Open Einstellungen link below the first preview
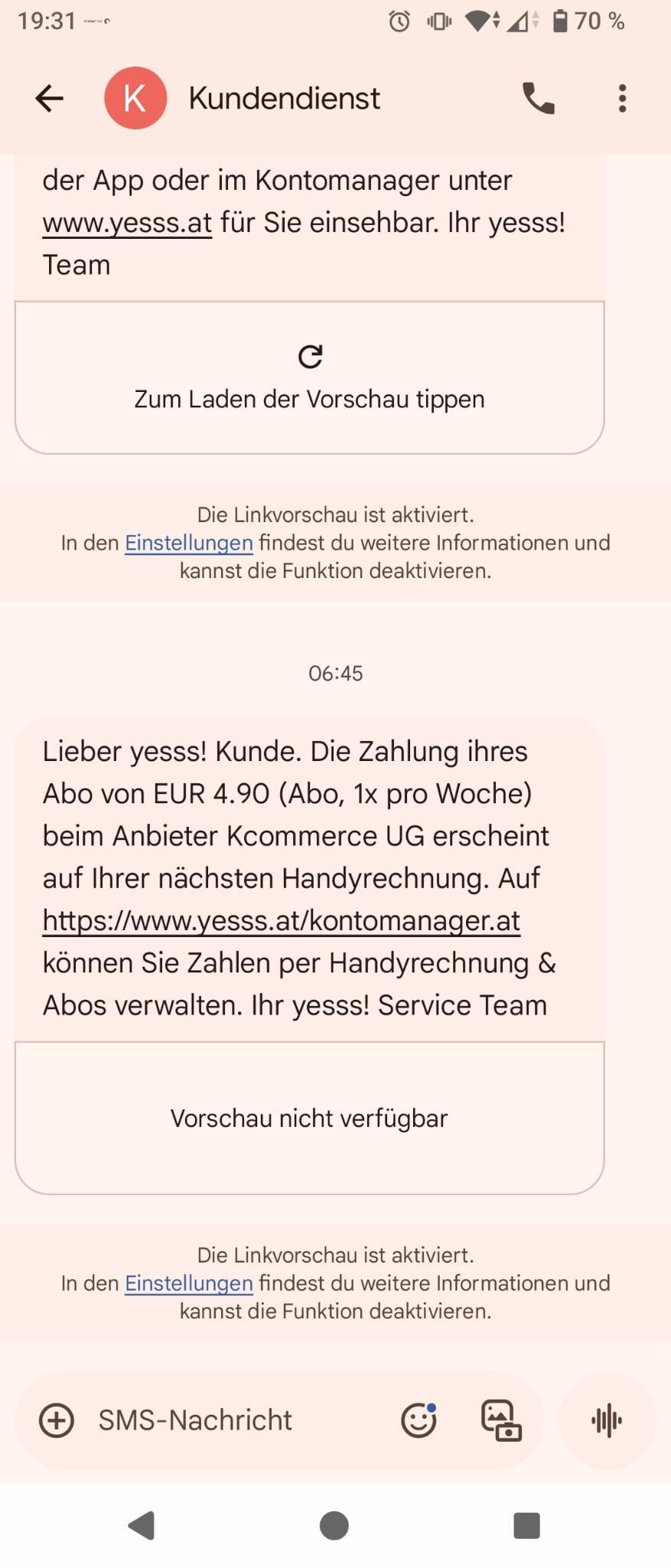671x1568 pixels. (189, 543)
